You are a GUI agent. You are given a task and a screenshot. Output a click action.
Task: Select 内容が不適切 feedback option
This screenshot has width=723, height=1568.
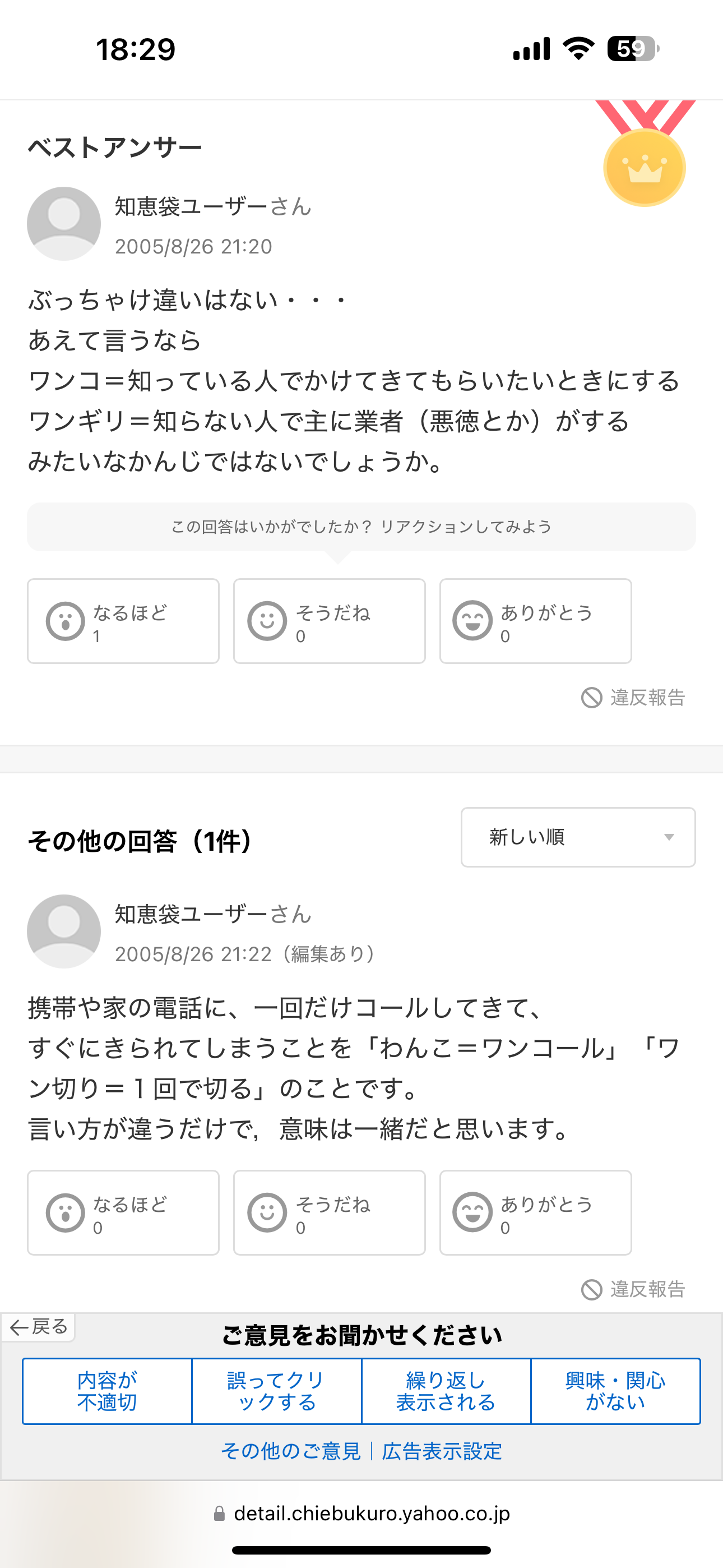click(x=107, y=1391)
